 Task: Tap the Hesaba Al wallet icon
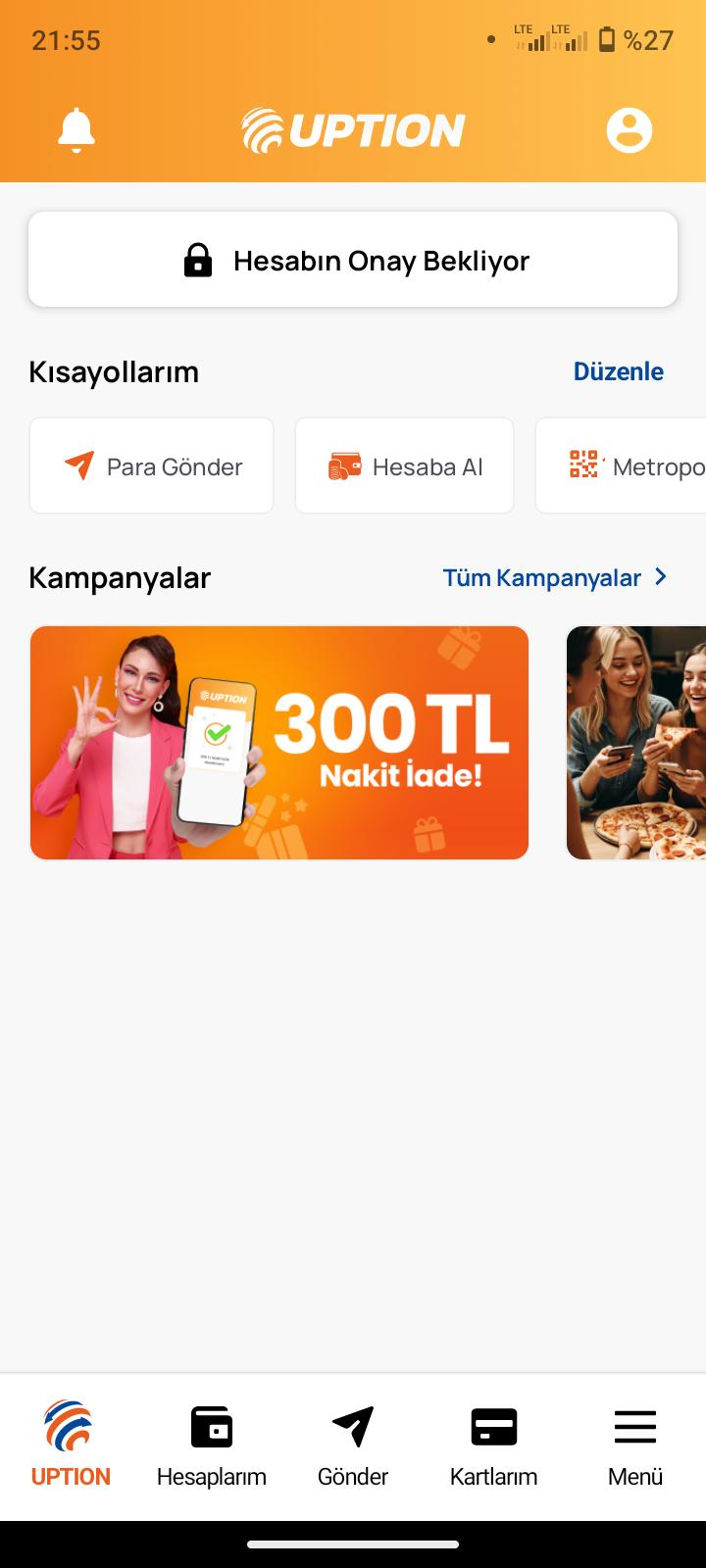(x=343, y=466)
